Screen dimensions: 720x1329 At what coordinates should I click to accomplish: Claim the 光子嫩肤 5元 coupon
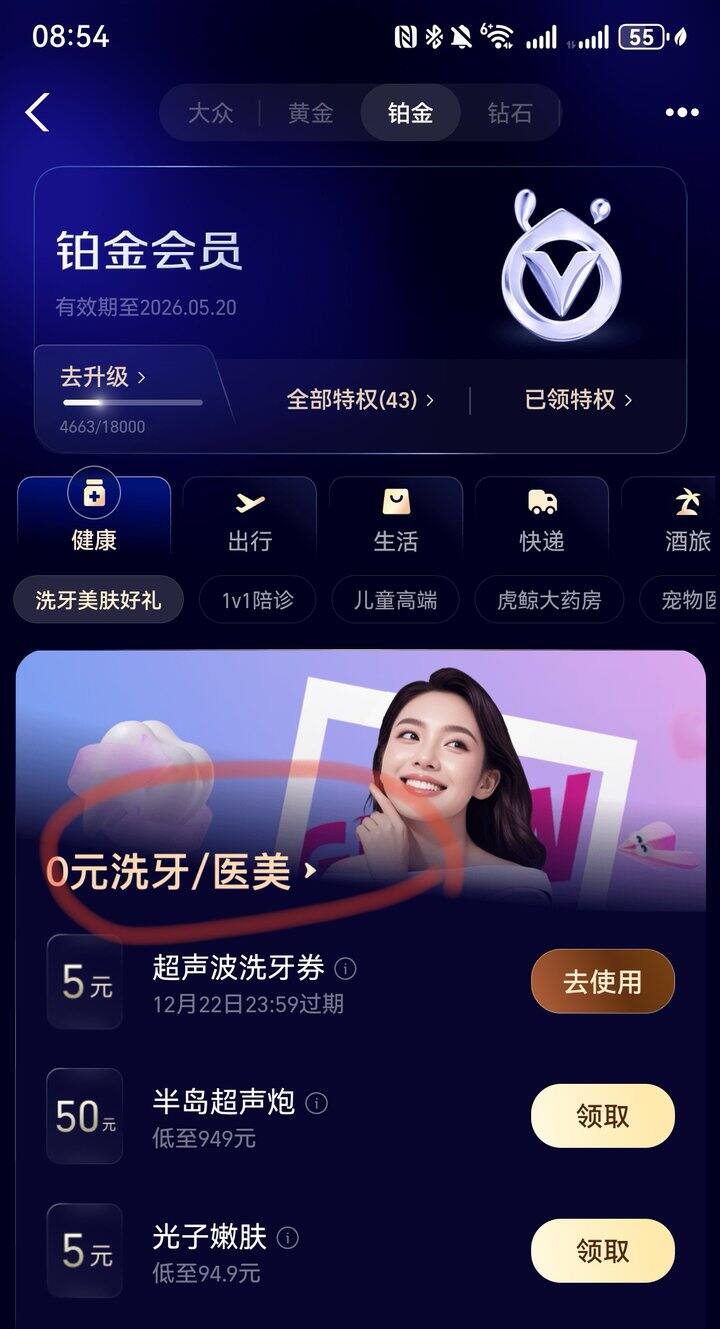coord(602,1250)
